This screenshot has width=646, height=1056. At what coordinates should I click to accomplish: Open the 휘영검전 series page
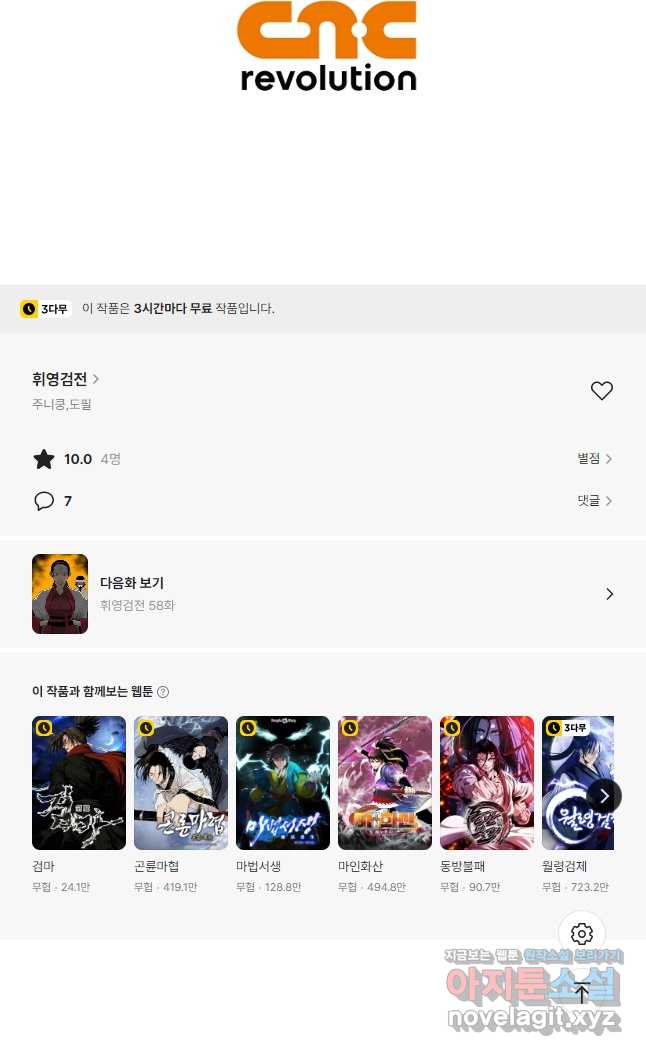pos(66,379)
